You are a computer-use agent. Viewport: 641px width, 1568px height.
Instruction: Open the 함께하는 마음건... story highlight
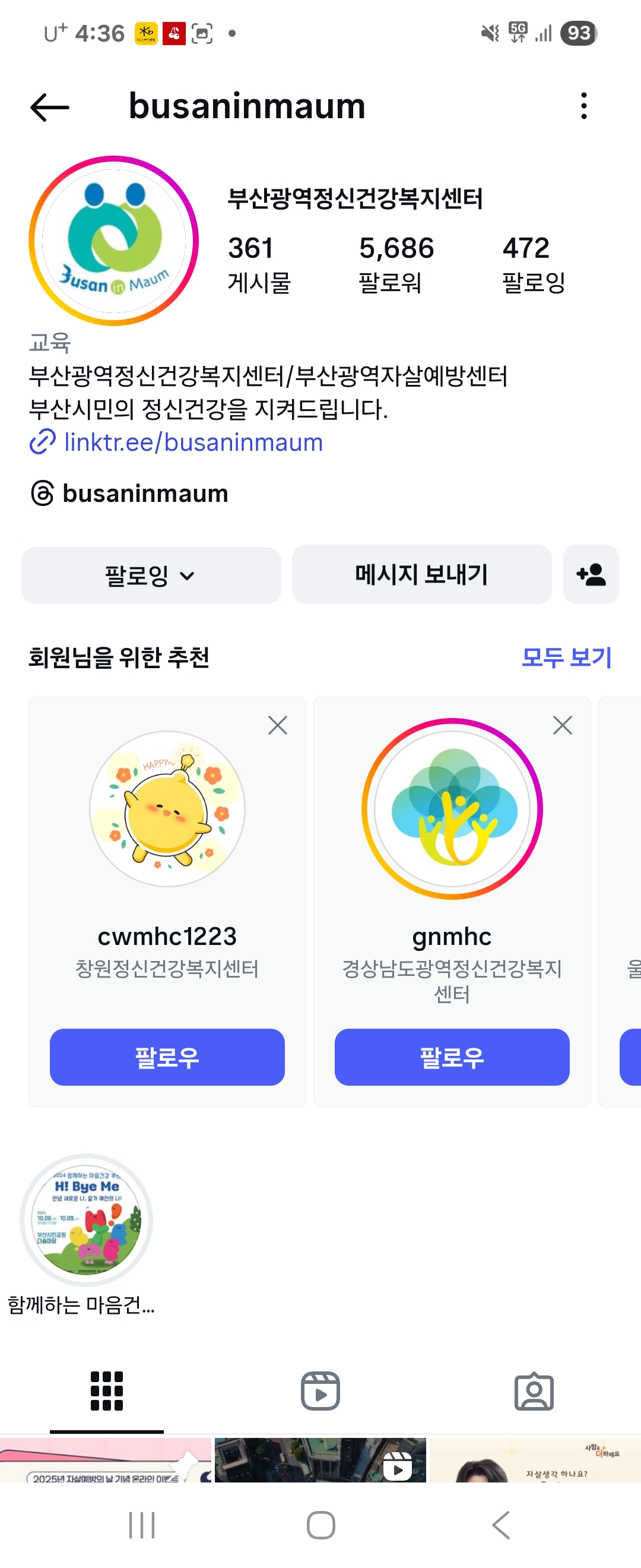coord(87,1221)
